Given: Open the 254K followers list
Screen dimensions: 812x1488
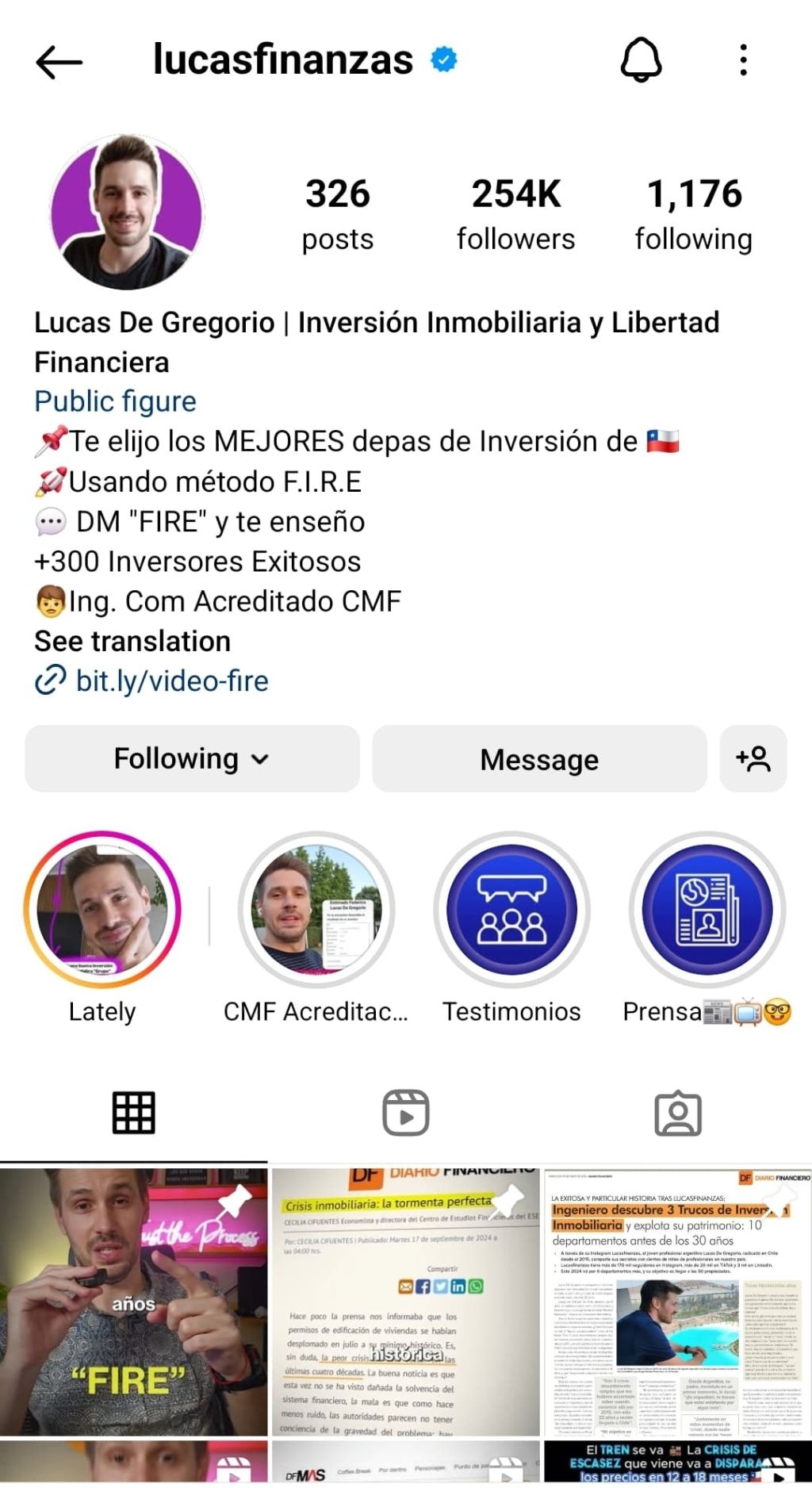Looking at the screenshot, I should pyautogui.click(x=516, y=214).
